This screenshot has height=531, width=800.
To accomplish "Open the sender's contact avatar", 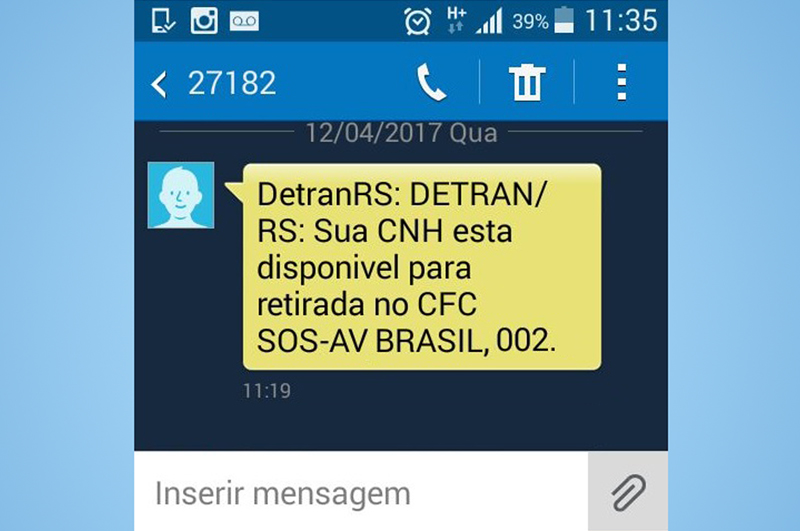I will pos(181,195).
